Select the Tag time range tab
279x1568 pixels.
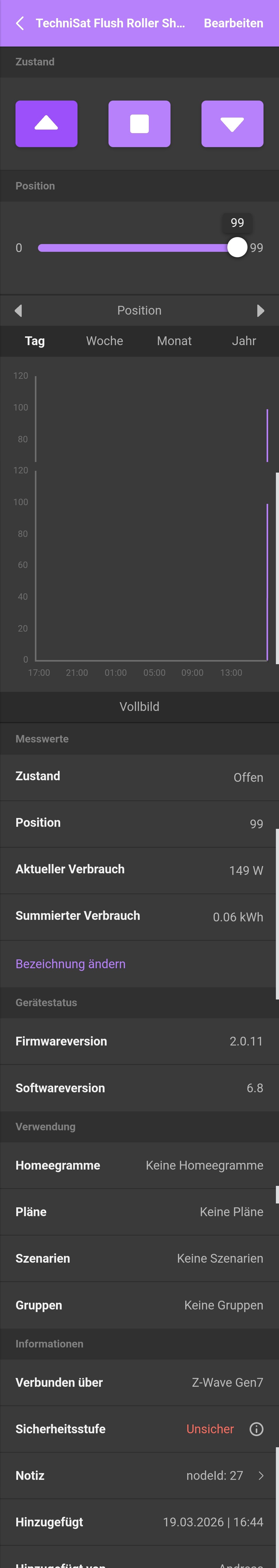coord(35,341)
